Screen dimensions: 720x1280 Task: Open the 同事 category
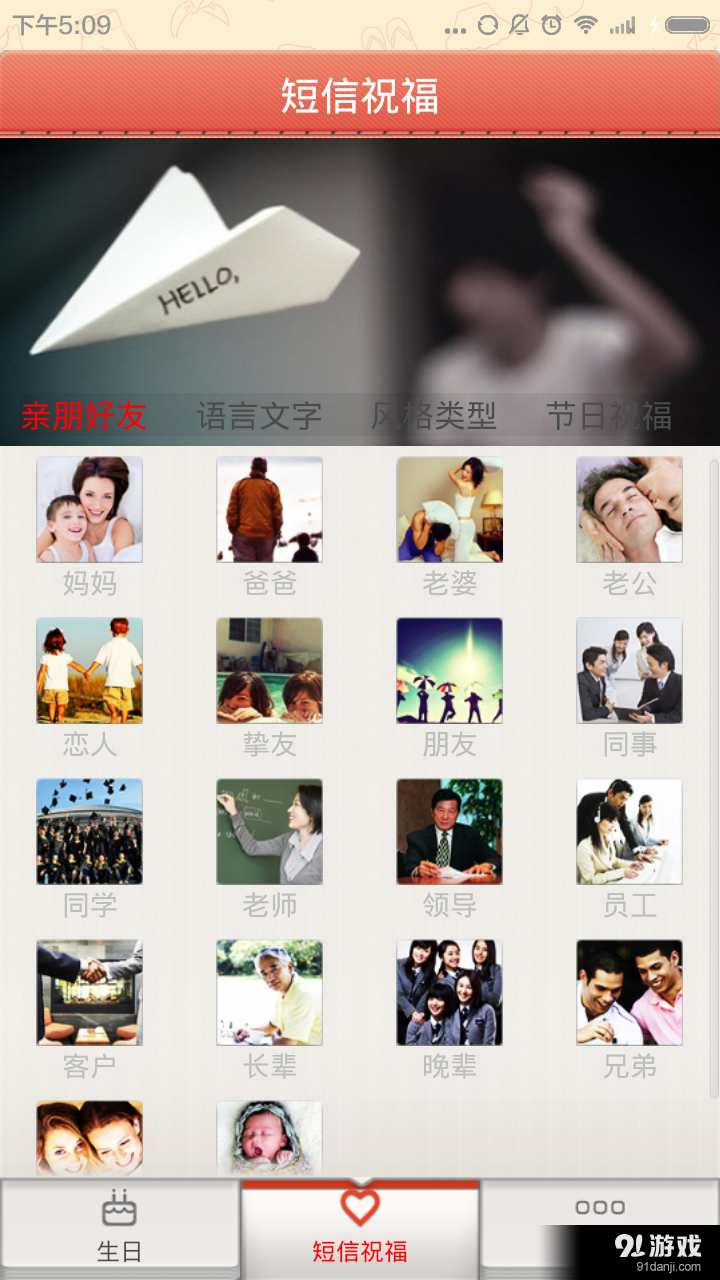pos(629,671)
